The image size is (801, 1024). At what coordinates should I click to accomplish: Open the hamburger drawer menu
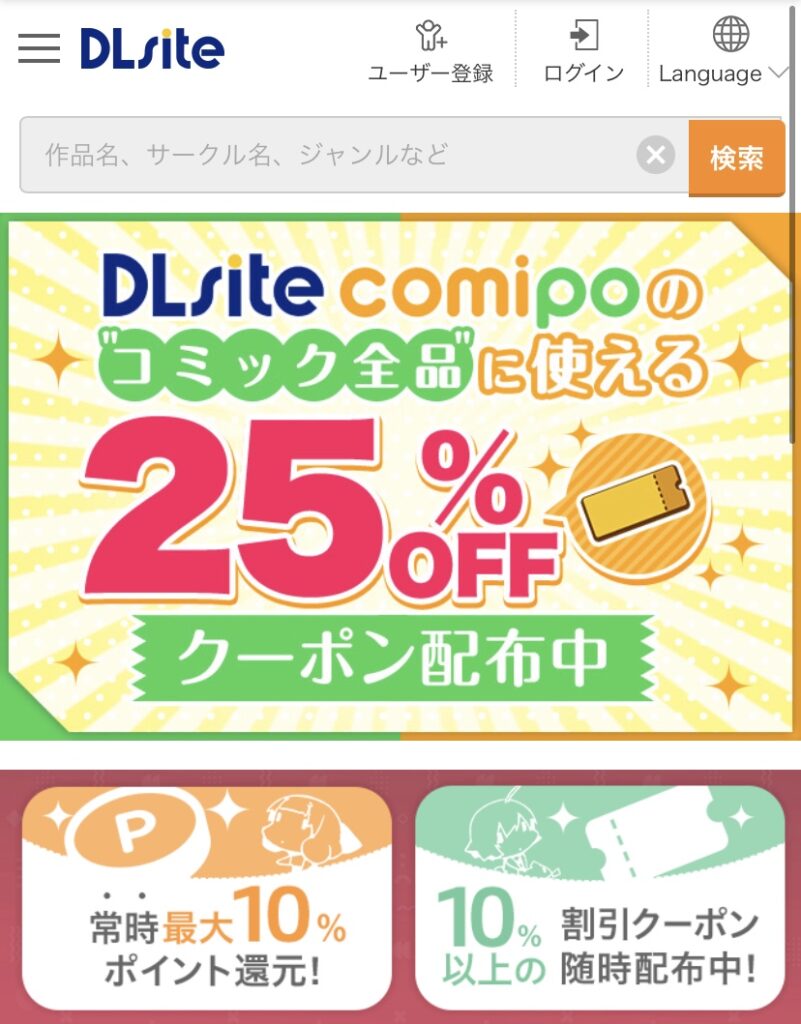click(39, 47)
